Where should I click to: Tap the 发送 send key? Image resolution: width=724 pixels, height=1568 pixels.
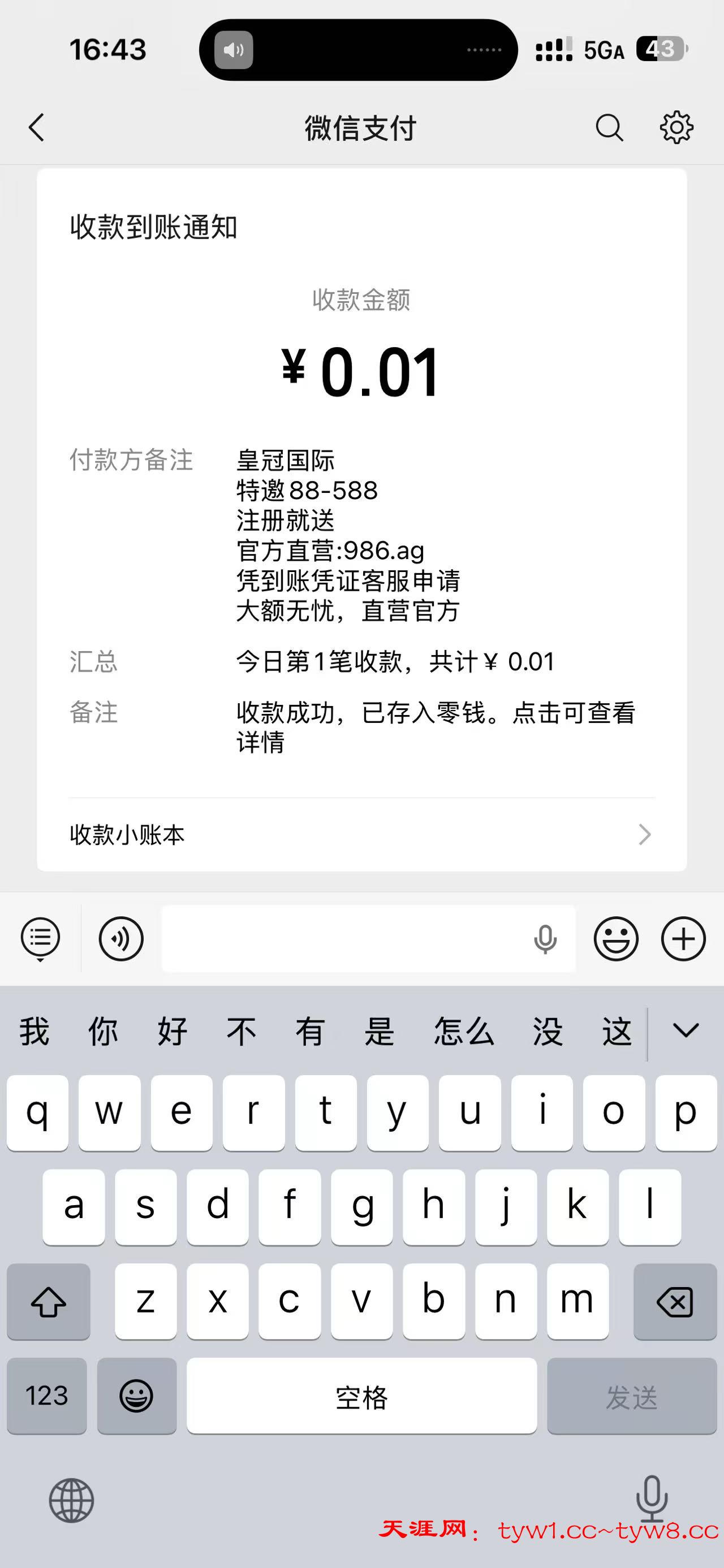631,1395
